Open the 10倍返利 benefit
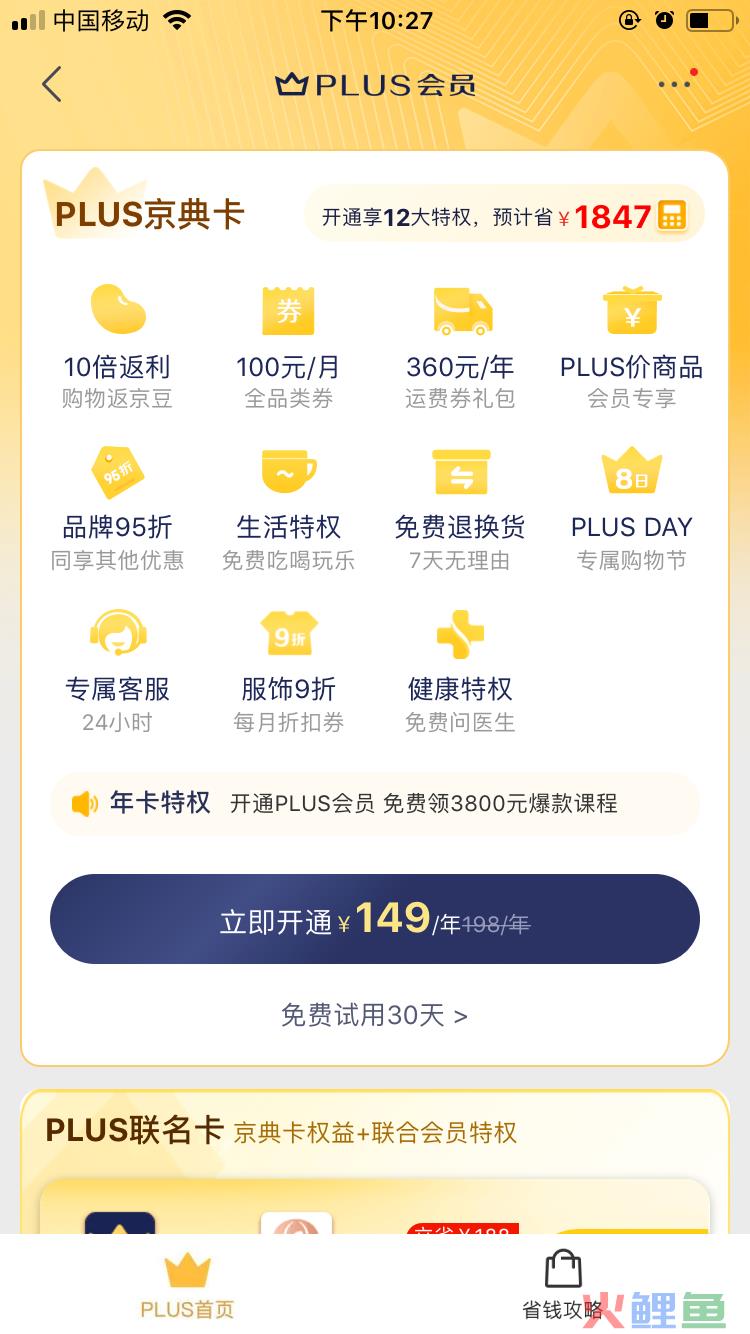Screen dimensions: 750x1334 pyautogui.click(x=117, y=347)
